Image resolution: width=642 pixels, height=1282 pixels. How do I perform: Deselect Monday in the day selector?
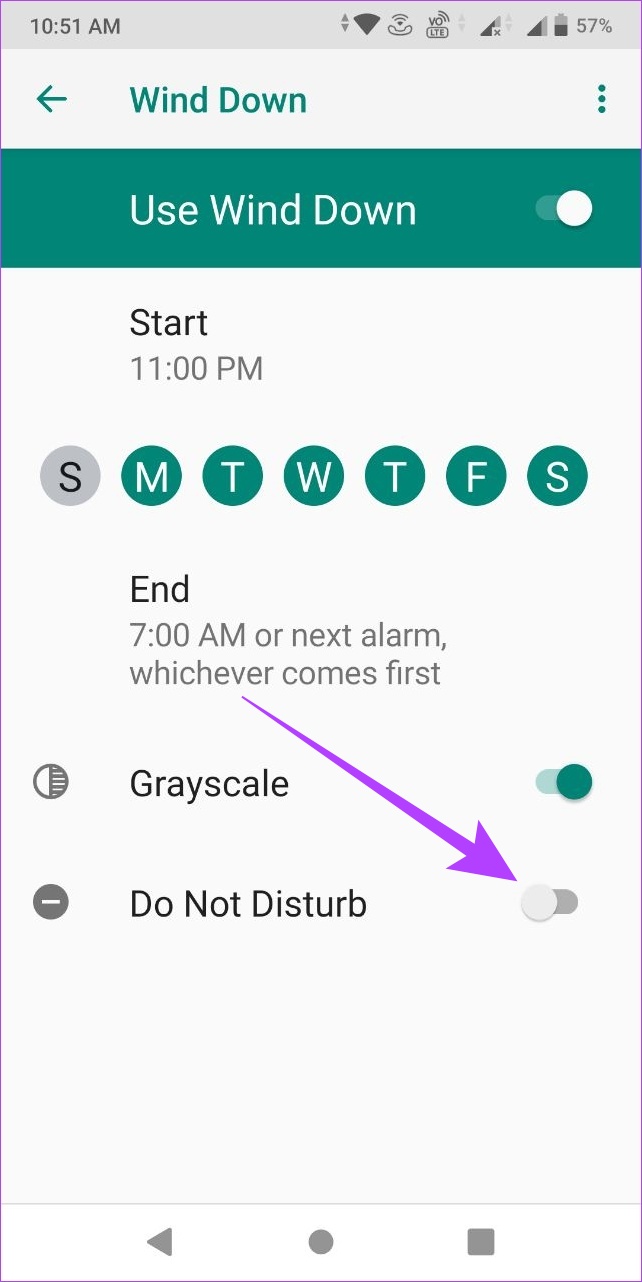[x=151, y=476]
